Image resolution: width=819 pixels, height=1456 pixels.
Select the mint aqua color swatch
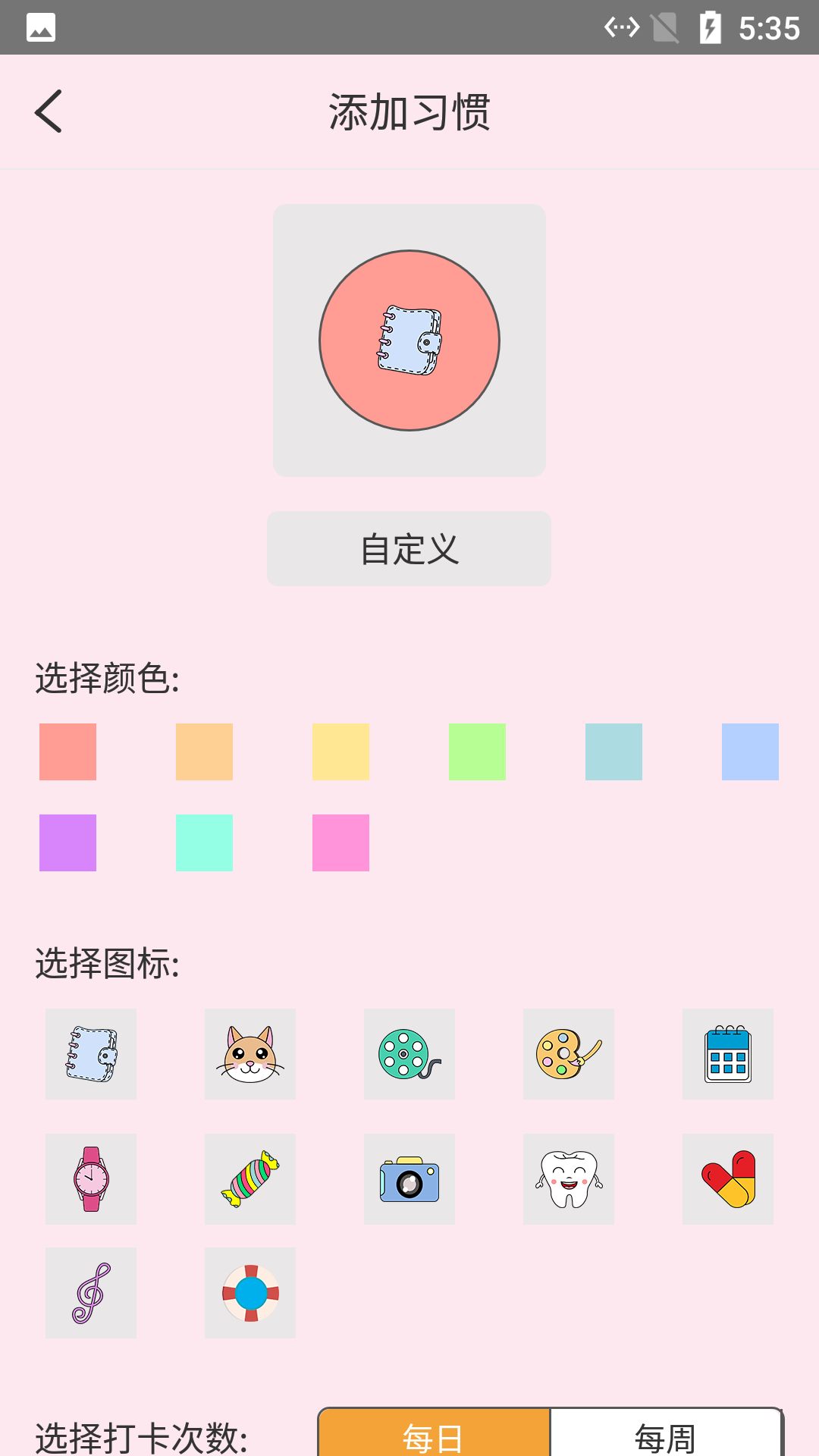[204, 843]
